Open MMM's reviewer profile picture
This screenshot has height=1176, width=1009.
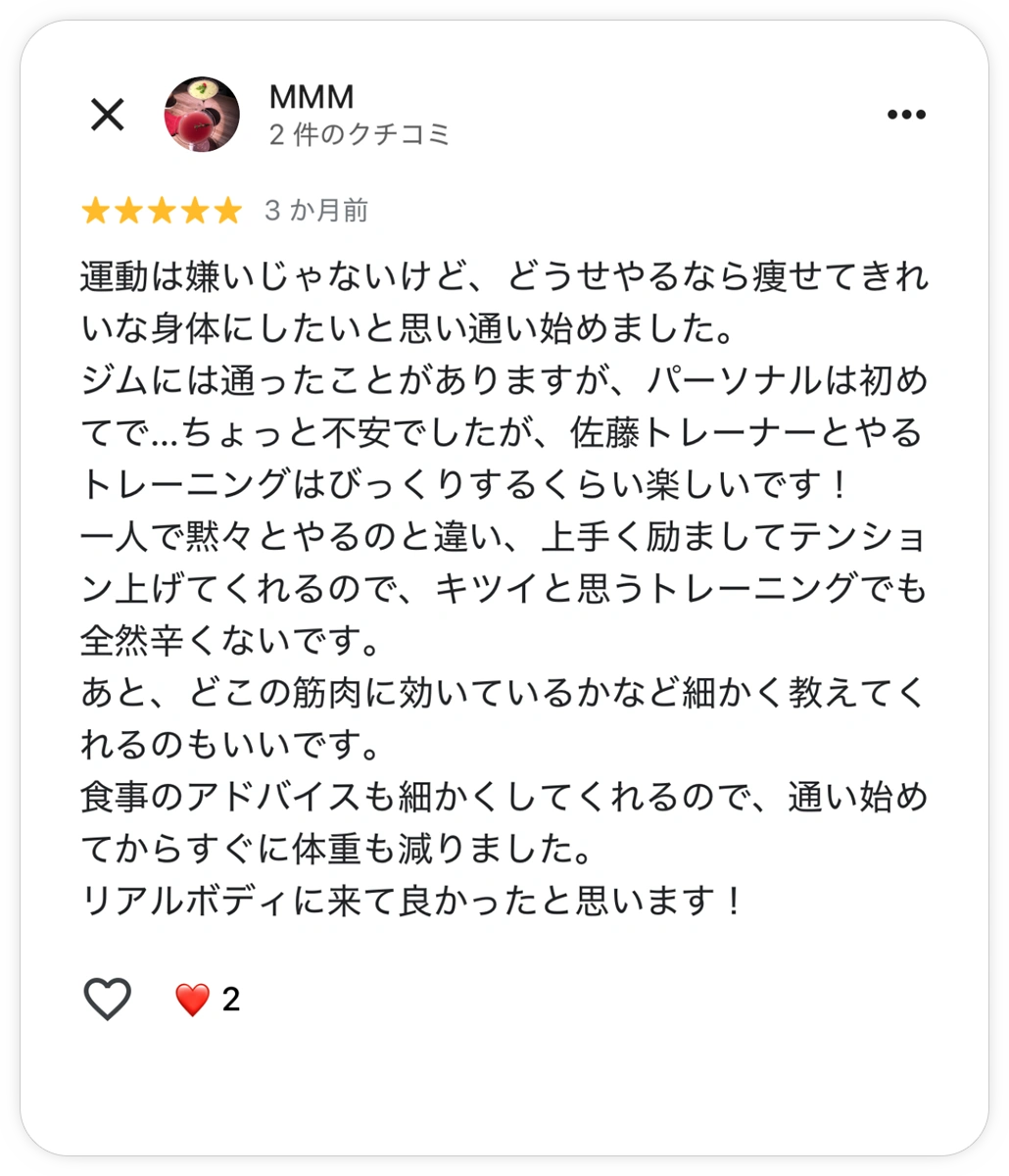[202, 115]
